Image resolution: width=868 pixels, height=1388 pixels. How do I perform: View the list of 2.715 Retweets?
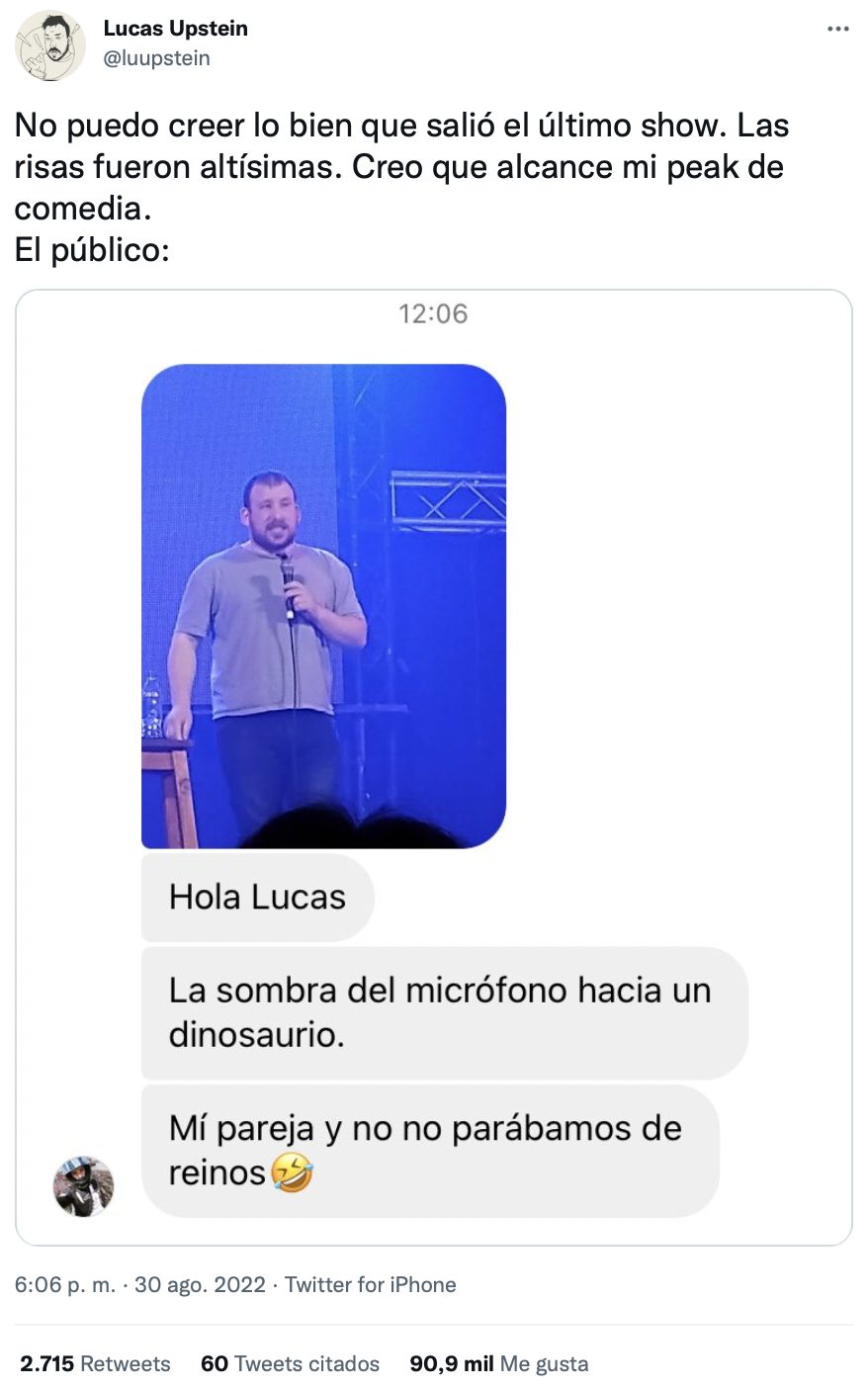(95, 1363)
